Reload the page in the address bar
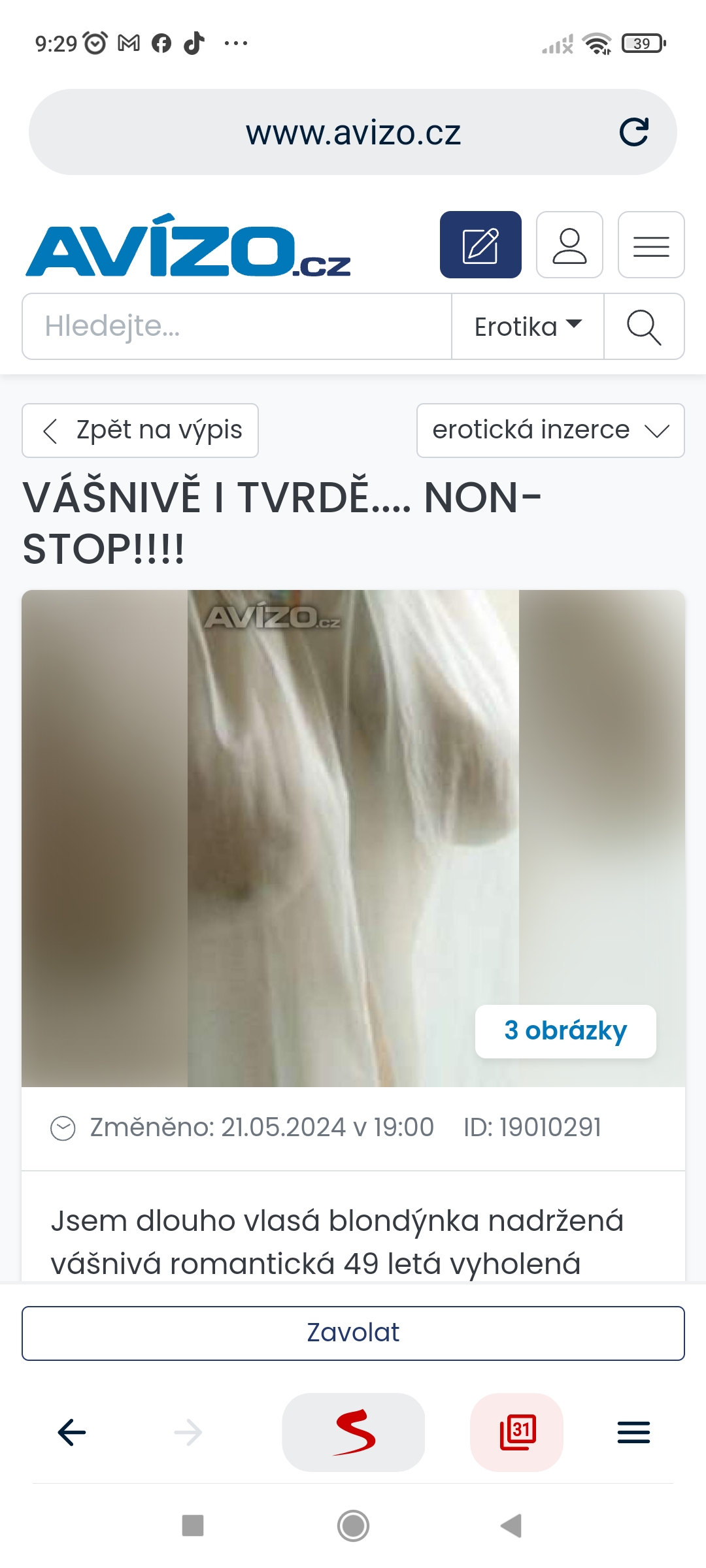 pos(633,132)
